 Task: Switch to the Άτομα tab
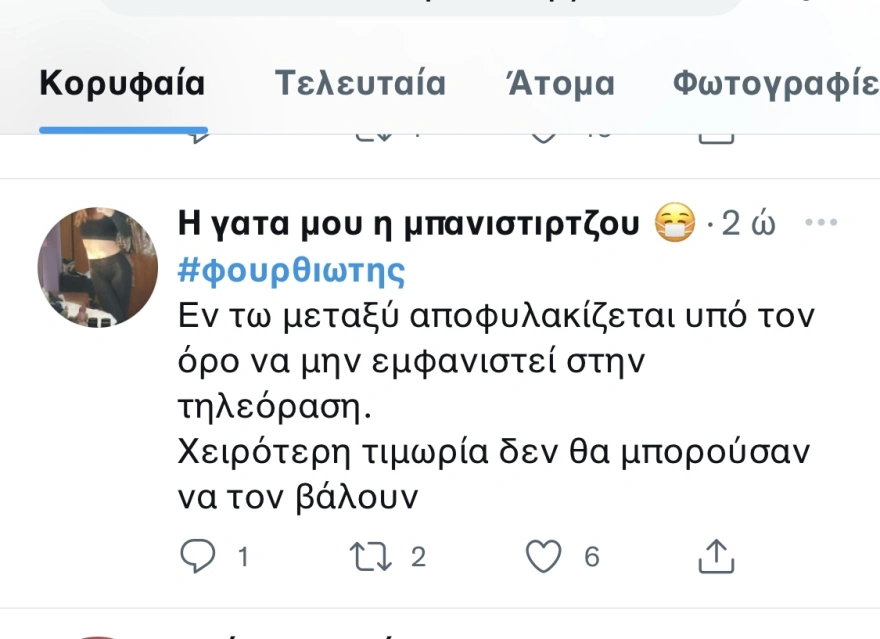click(560, 83)
